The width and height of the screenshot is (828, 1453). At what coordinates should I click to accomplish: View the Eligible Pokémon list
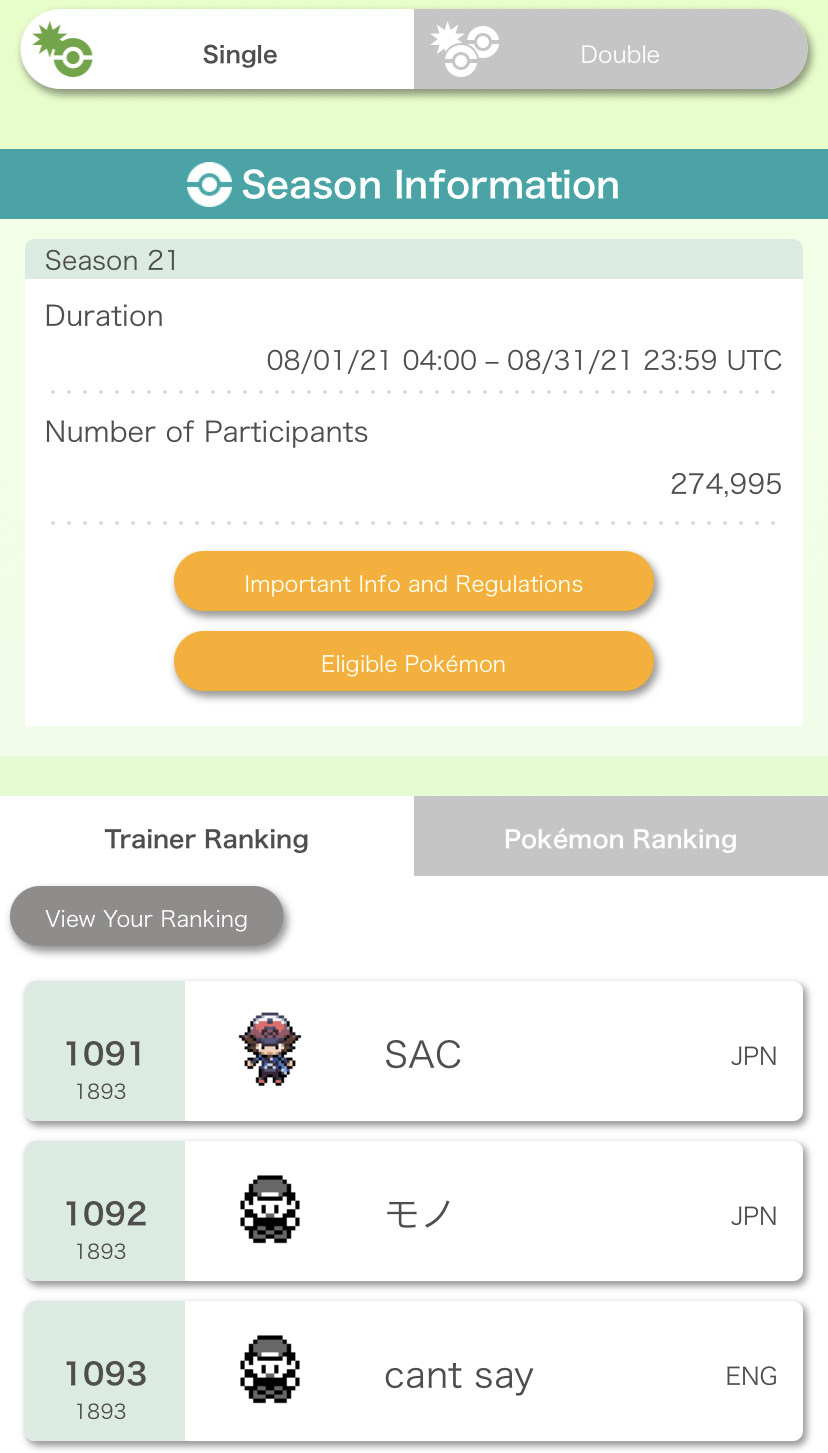(x=413, y=663)
